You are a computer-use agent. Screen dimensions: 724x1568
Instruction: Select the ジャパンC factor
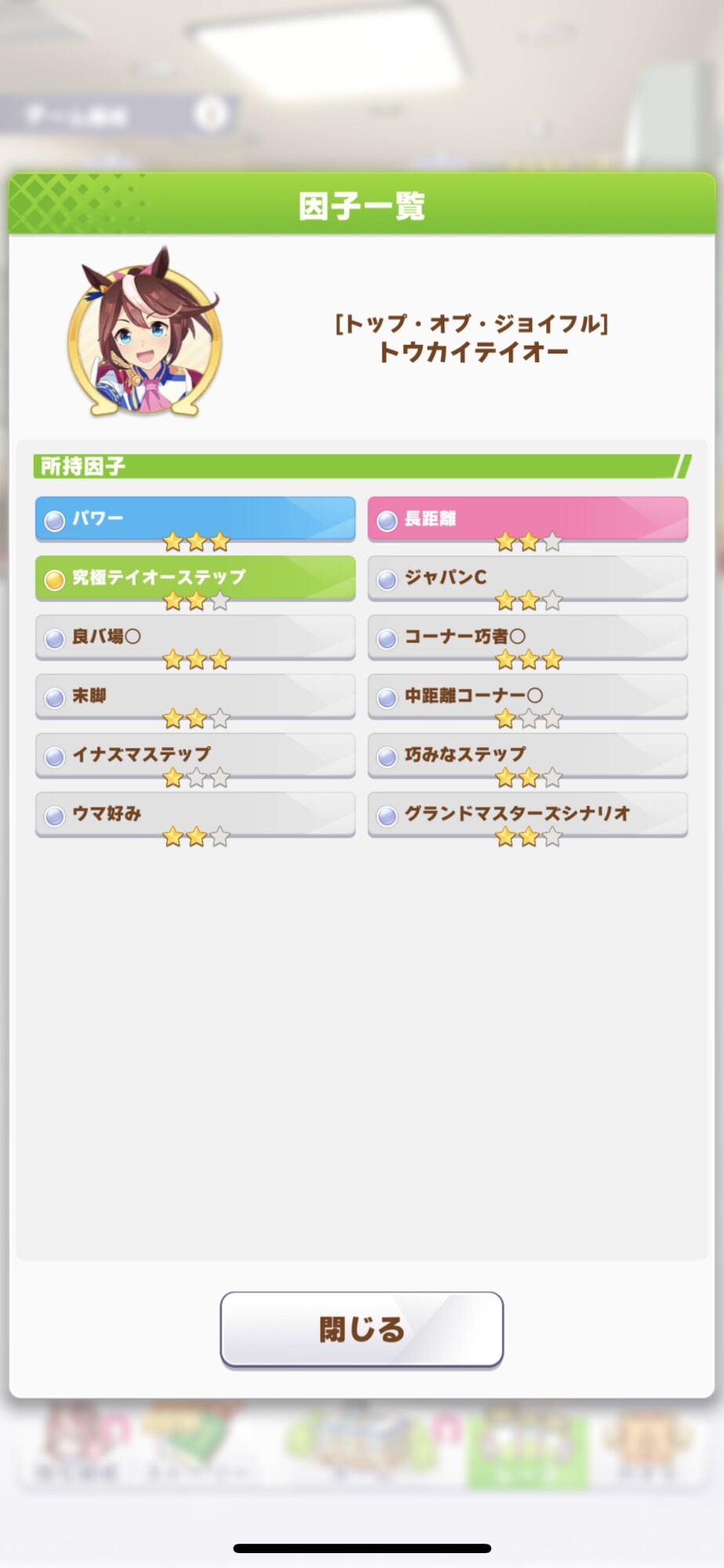pyautogui.click(x=527, y=579)
